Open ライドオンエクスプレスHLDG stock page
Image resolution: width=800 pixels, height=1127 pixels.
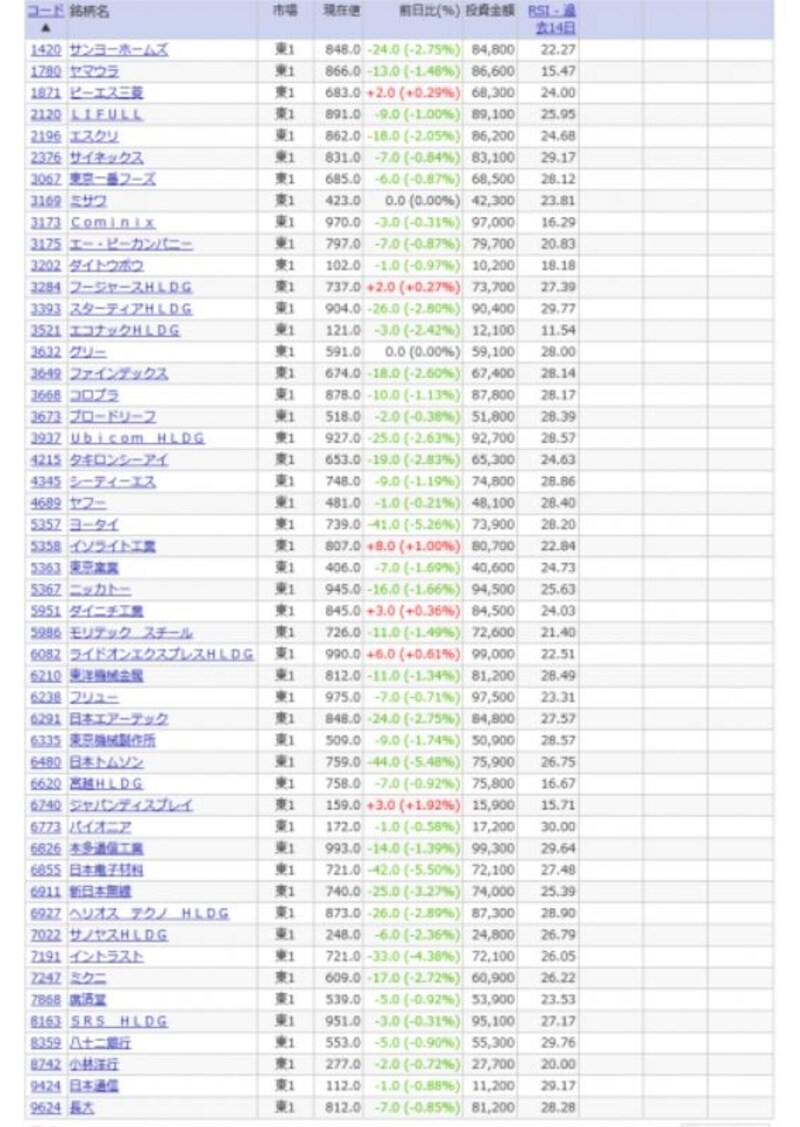161,654
